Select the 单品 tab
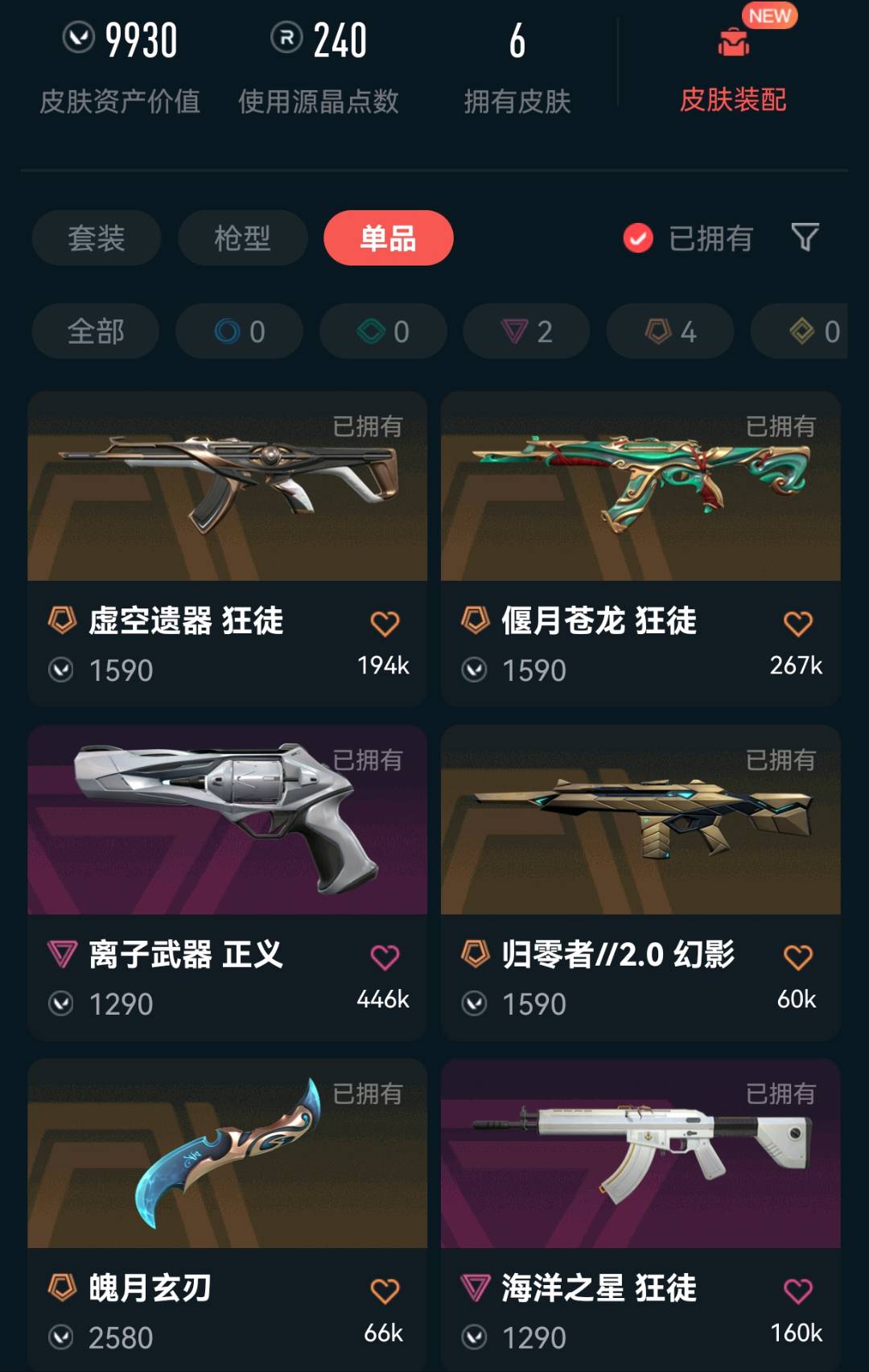 (x=388, y=238)
